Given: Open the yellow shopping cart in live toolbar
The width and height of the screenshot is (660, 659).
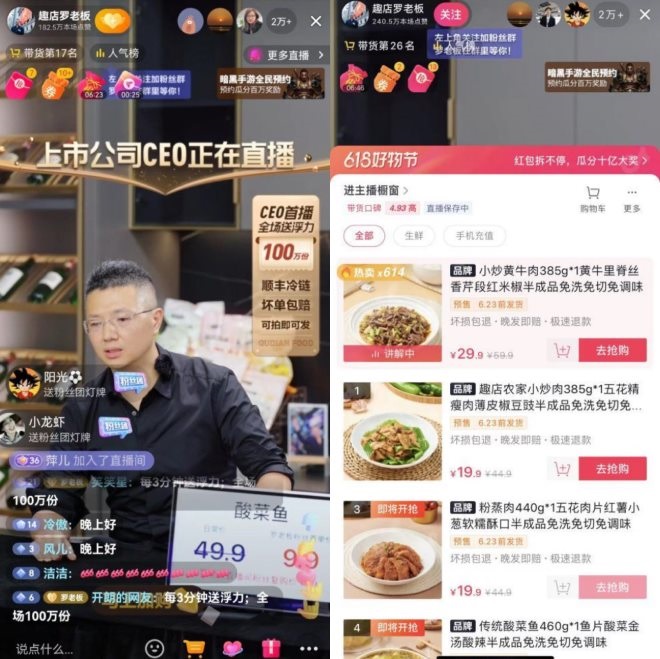Looking at the screenshot, I should click(x=193, y=648).
